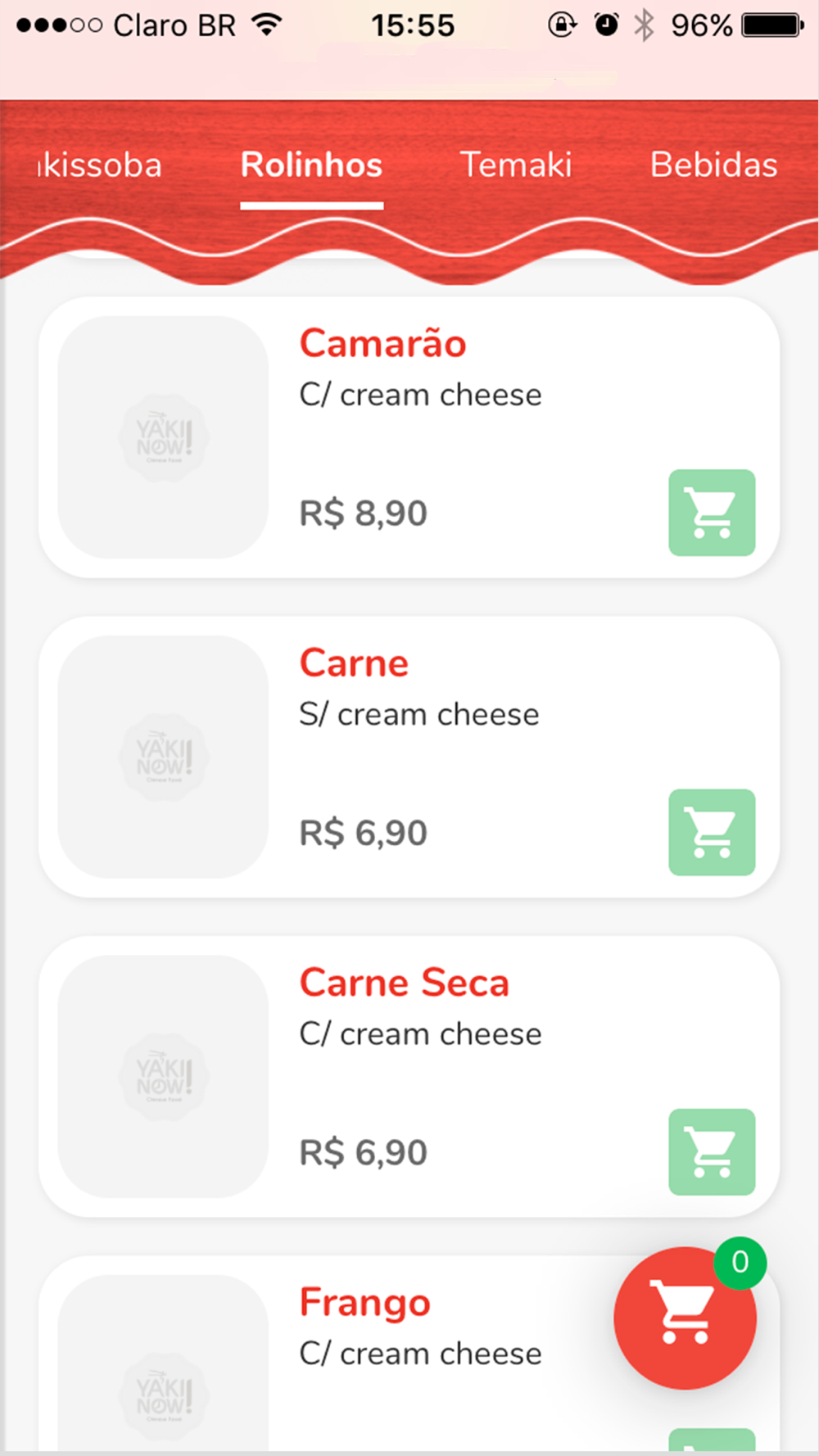Add Carne roll to cart
Viewport: 819px width, 1456px height.
click(712, 832)
